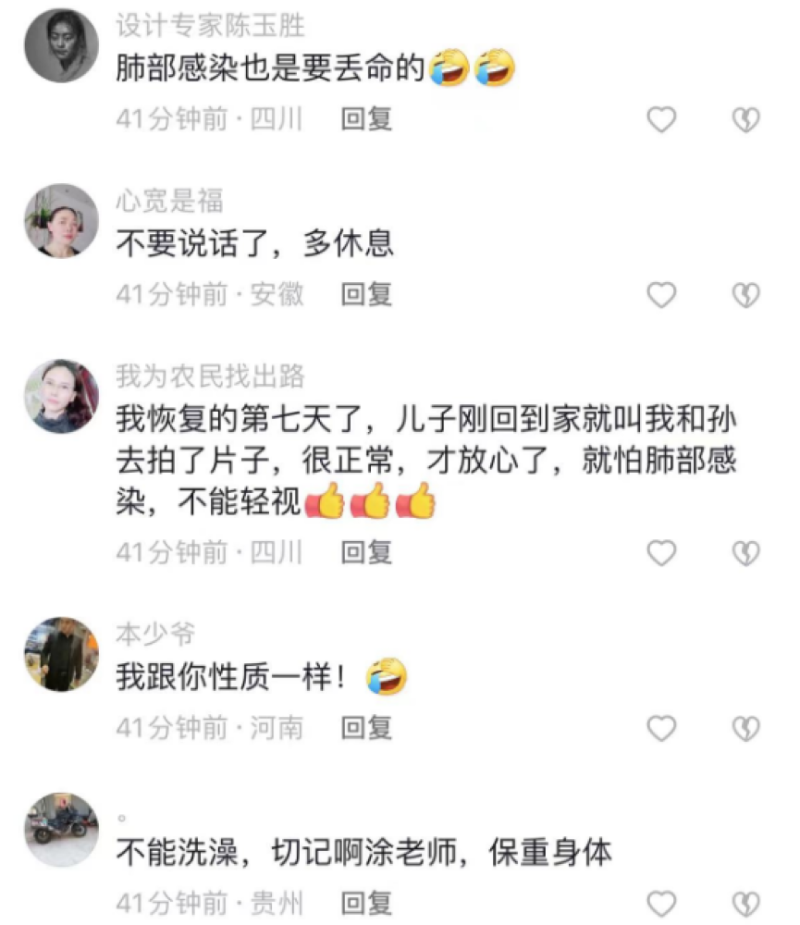
Task: Dislike 心宽是福's comment
Action: click(745, 295)
